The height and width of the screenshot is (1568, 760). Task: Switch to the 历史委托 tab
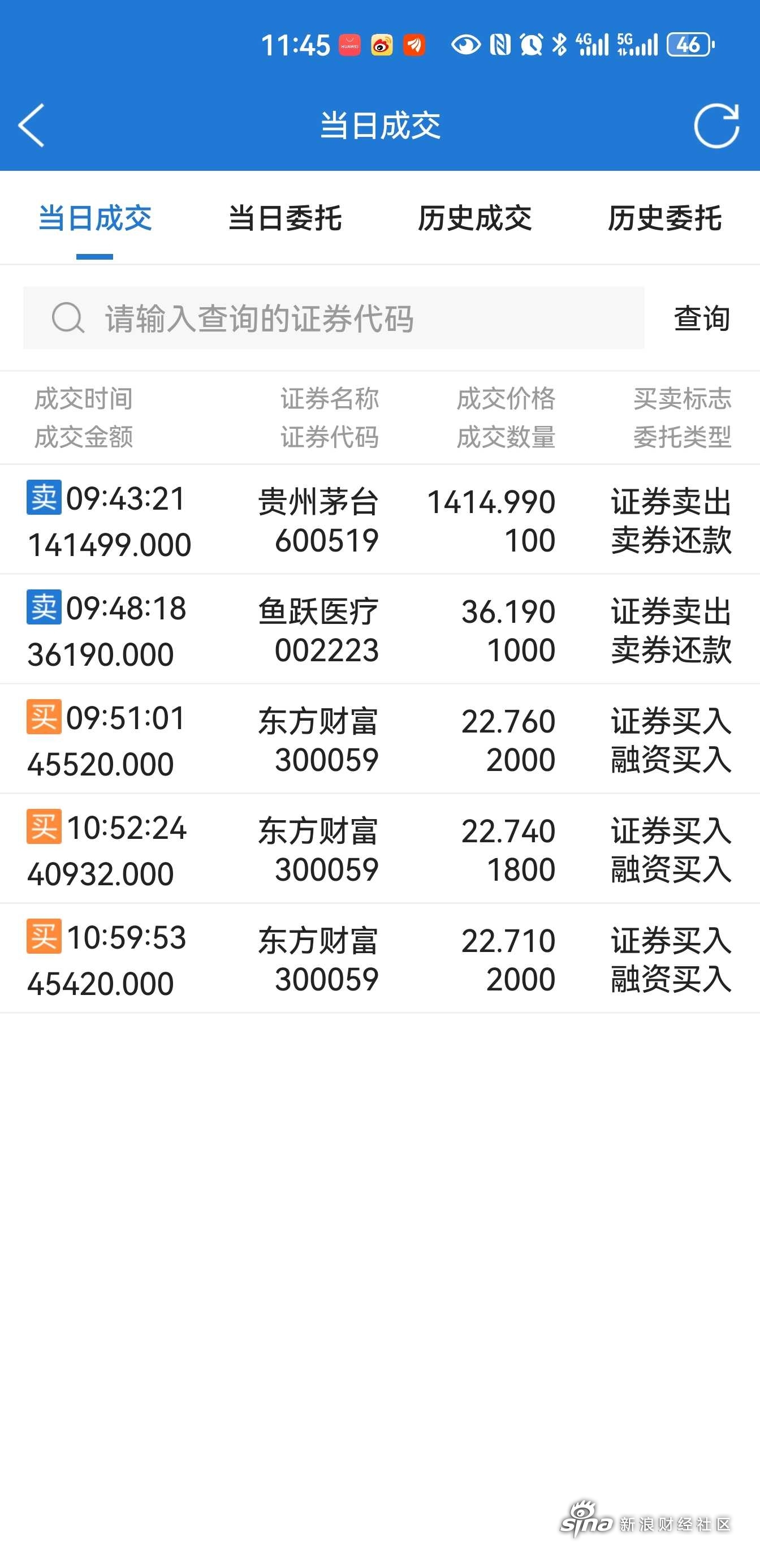[x=664, y=218]
